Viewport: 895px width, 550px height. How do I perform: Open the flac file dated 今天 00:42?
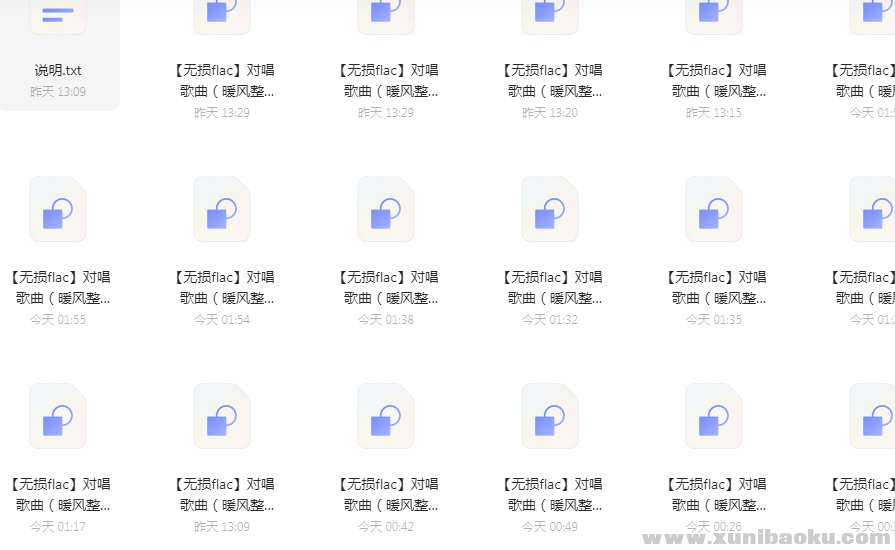(x=386, y=416)
